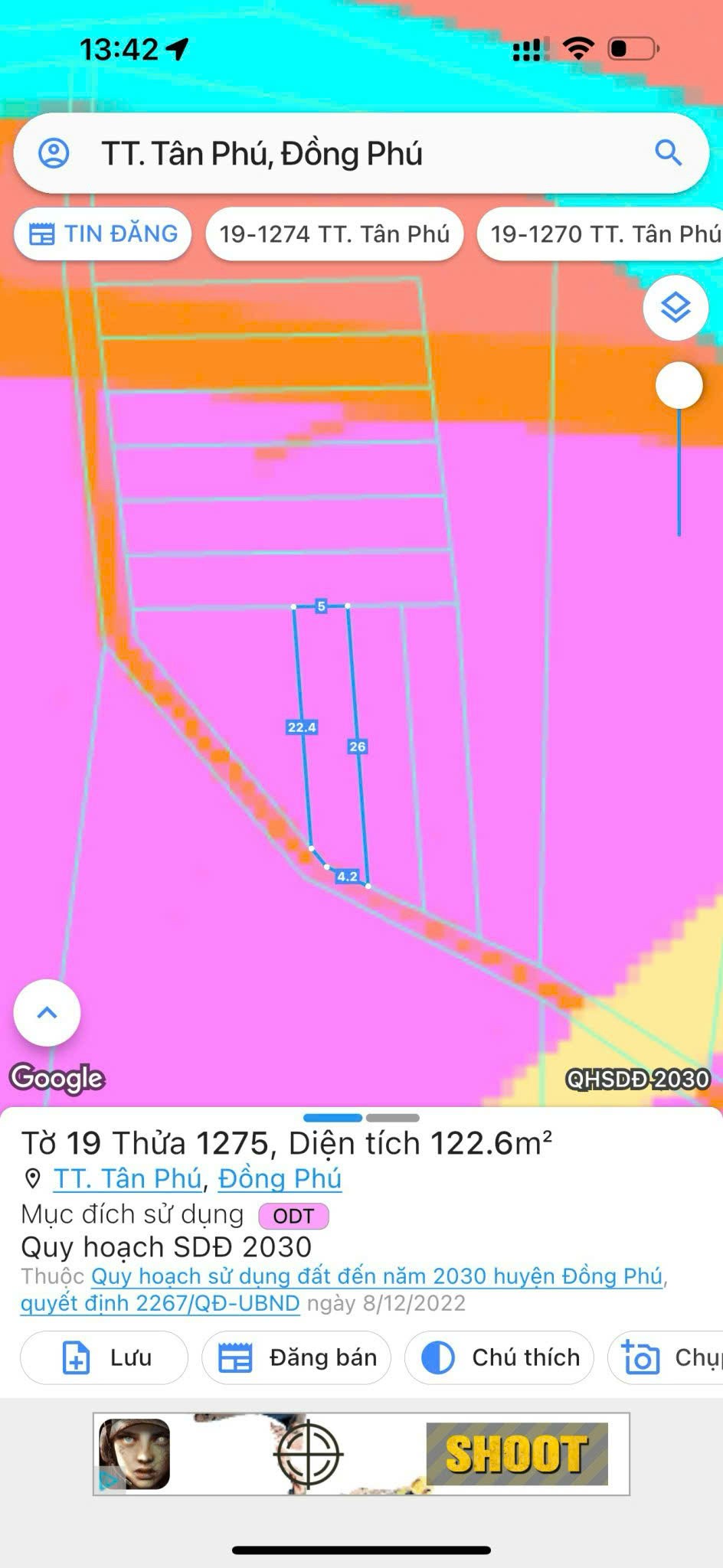Tap the search magnifier icon
Viewport: 723px width, 1568px height.
click(668, 153)
